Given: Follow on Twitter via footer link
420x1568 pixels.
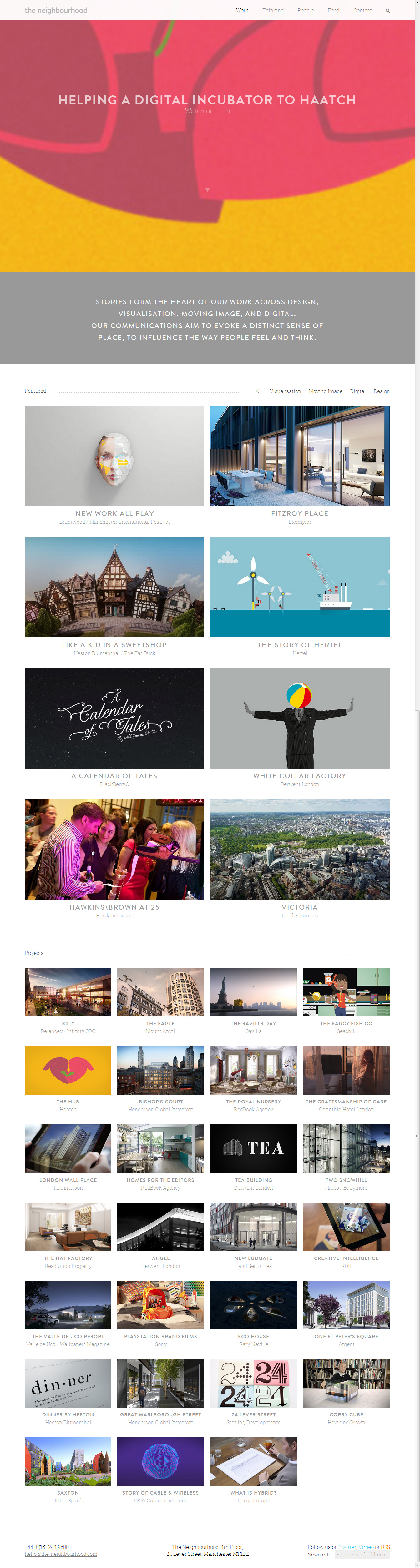Looking at the screenshot, I should coord(347,1547).
